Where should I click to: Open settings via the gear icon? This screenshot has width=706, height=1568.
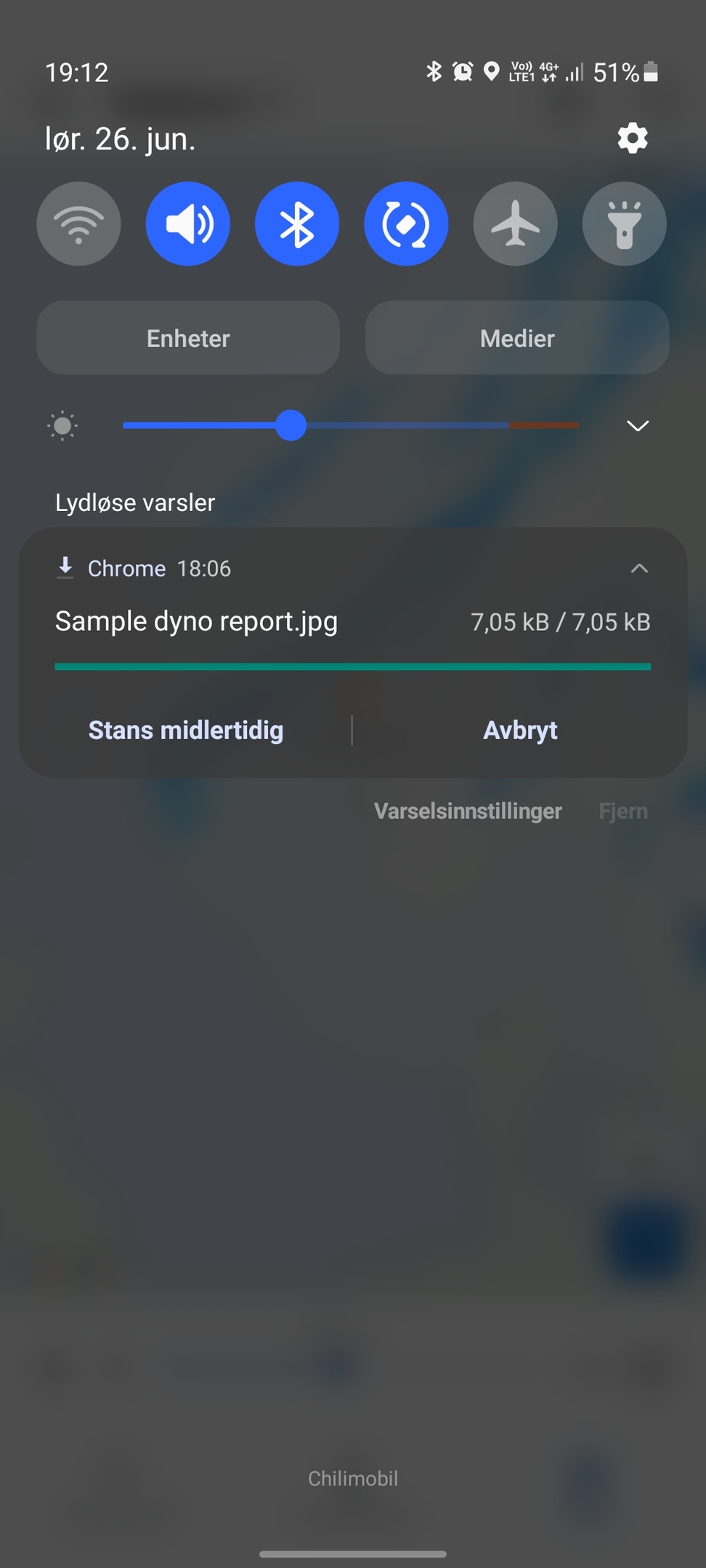click(x=633, y=138)
